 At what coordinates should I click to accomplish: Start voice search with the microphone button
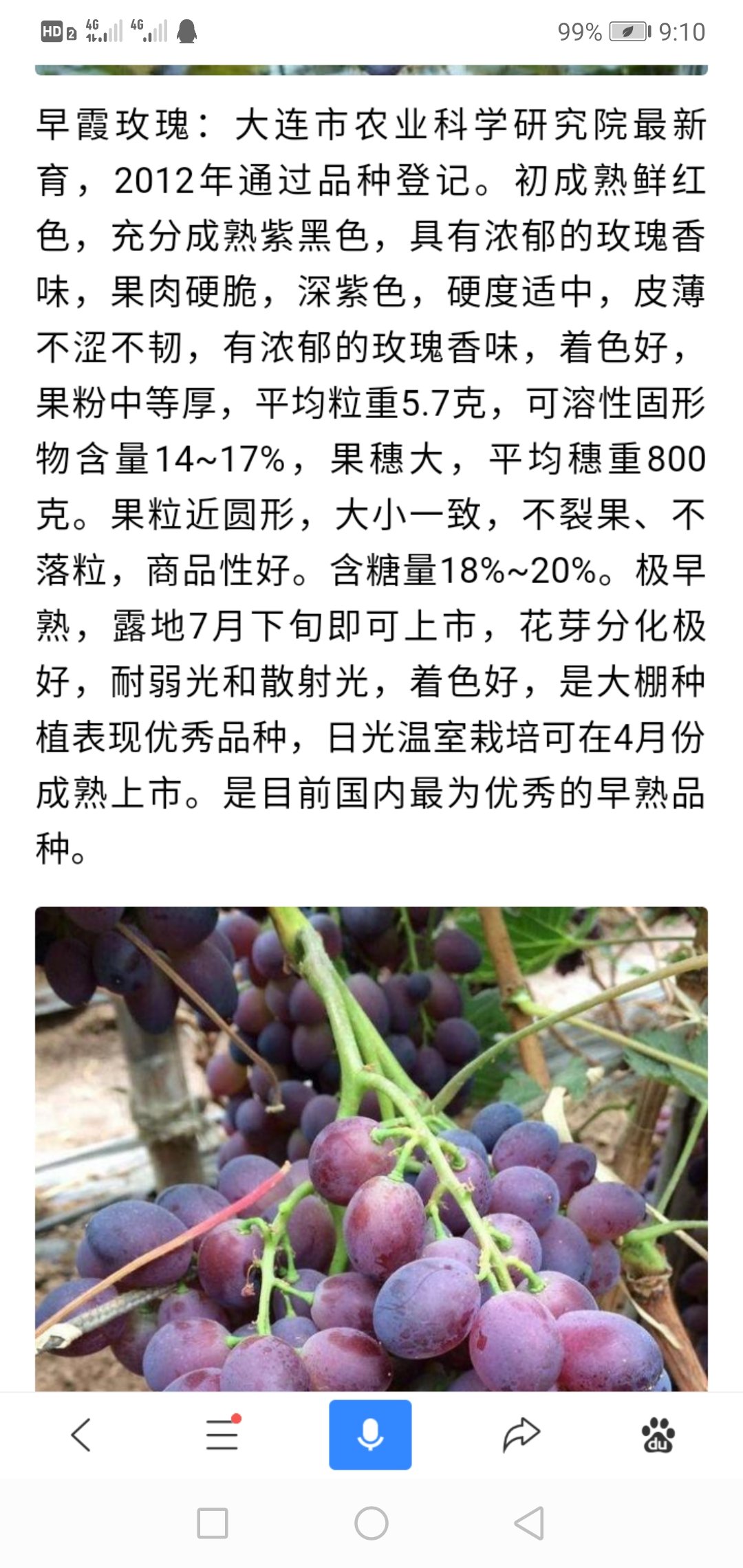pyautogui.click(x=370, y=1435)
